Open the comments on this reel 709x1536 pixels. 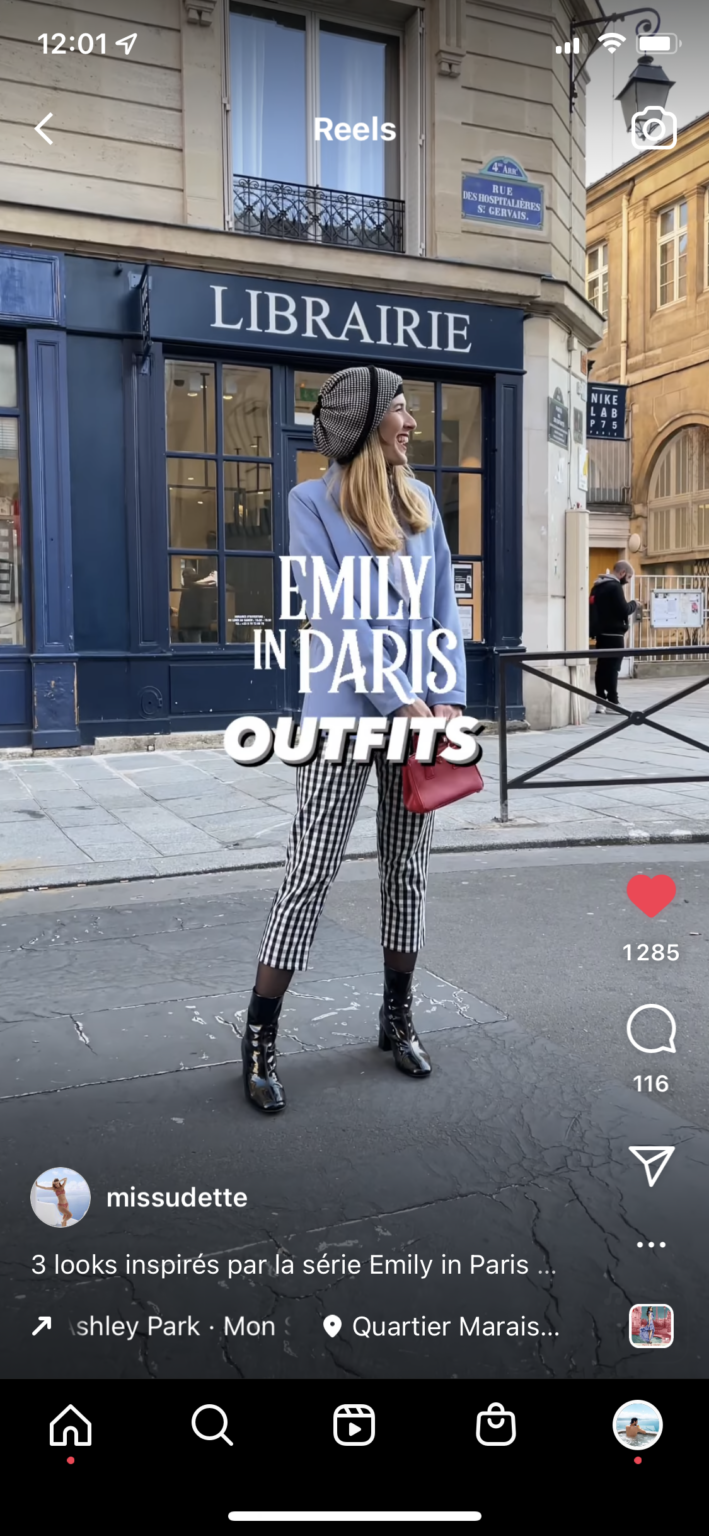[651, 1030]
